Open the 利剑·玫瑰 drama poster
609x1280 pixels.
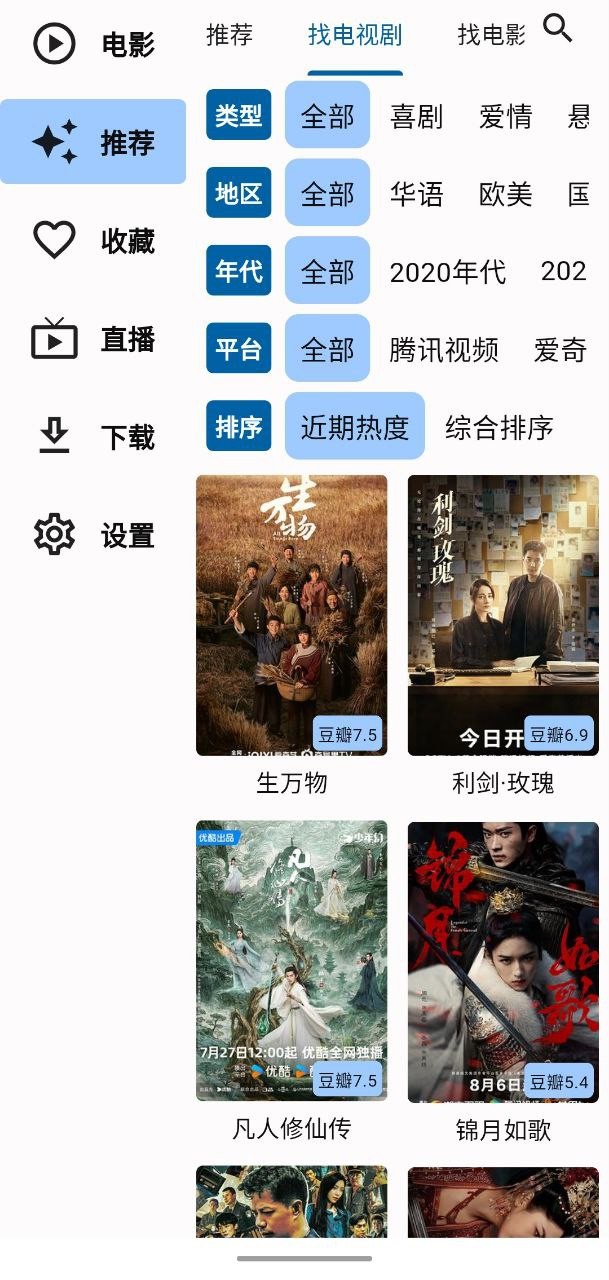tap(502, 615)
